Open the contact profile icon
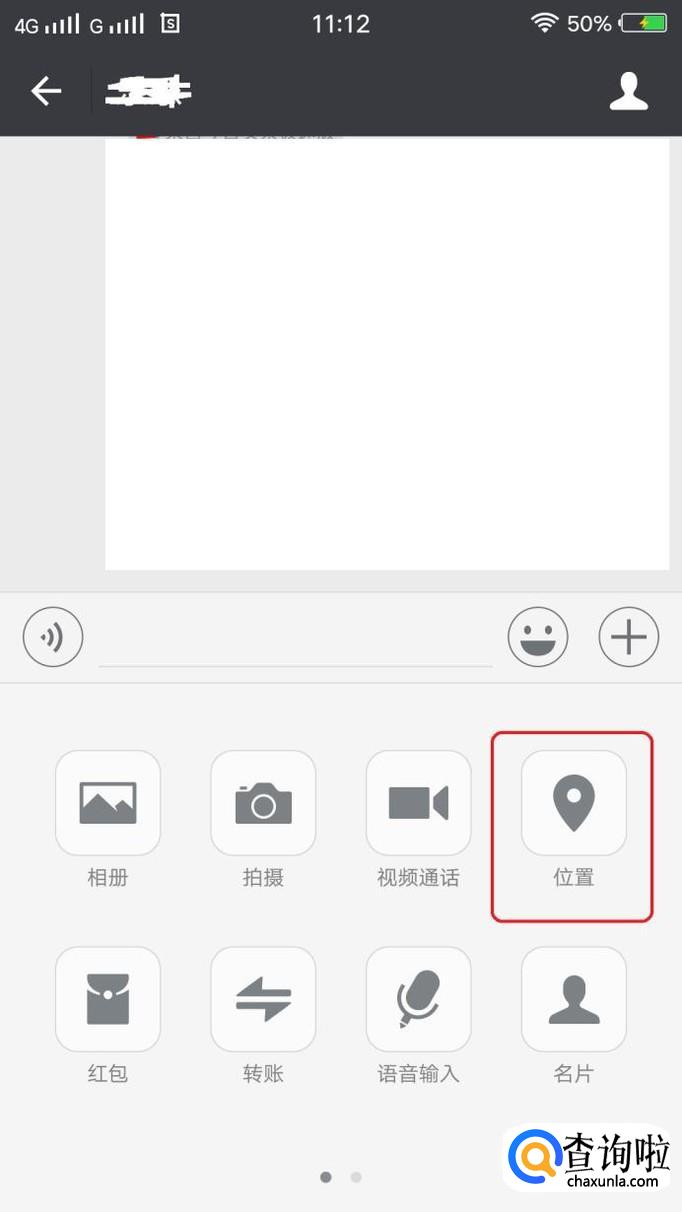Image resolution: width=682 pixels, height=1212 pixels. [x=629, y=91]
